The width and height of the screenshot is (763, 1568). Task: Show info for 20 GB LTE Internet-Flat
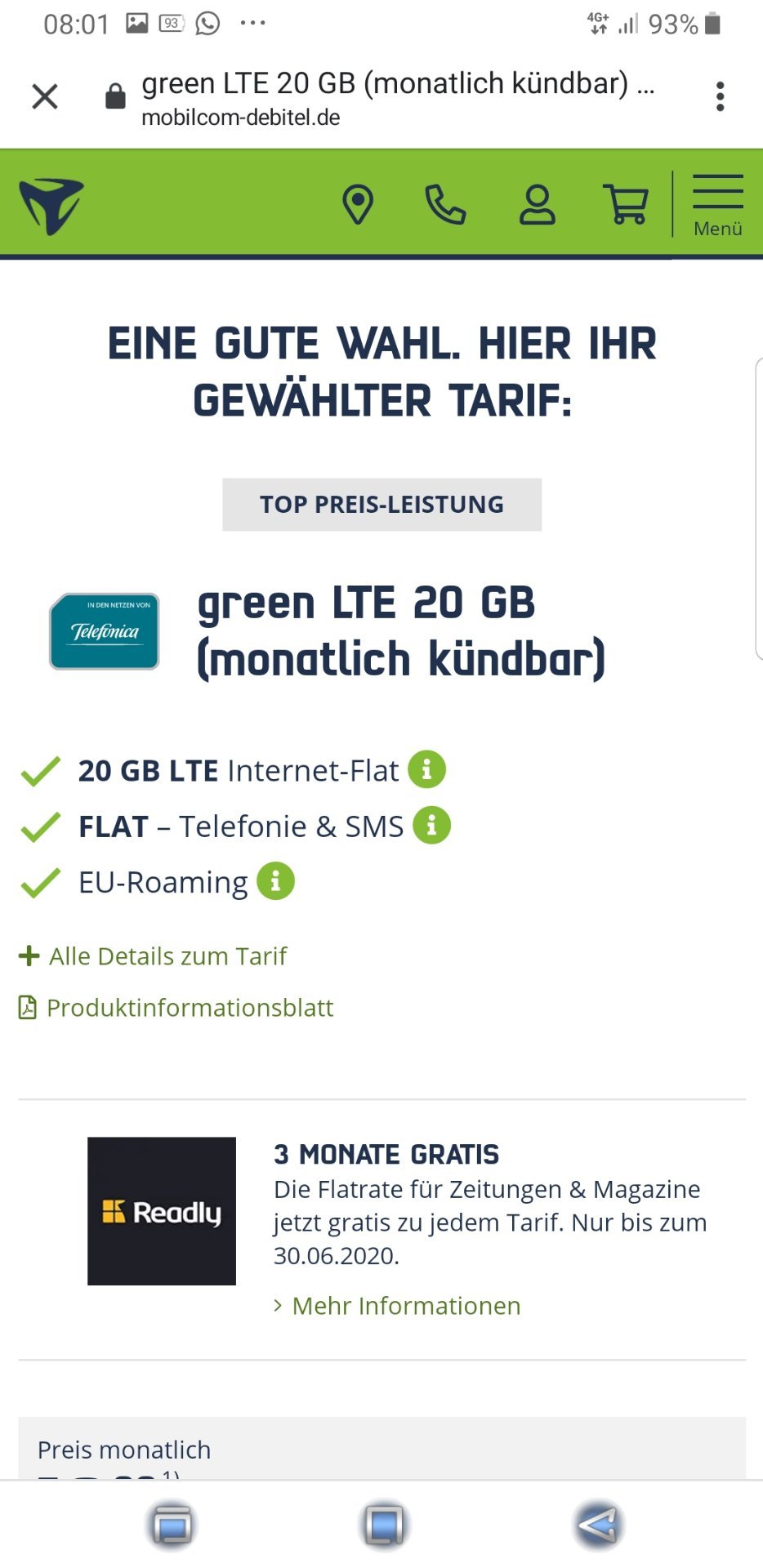427,769
